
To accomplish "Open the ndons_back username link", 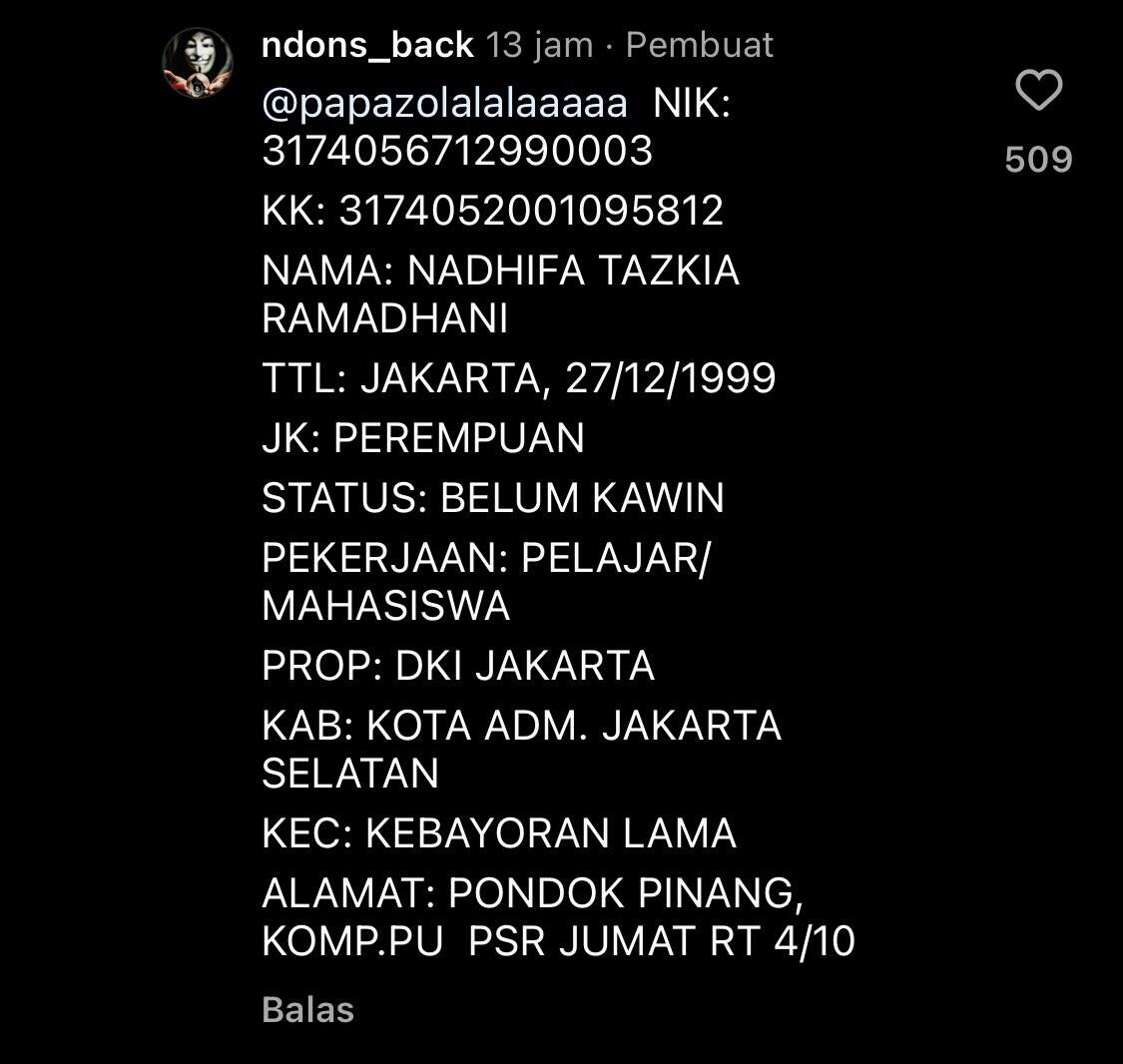I will click(366, 45).
